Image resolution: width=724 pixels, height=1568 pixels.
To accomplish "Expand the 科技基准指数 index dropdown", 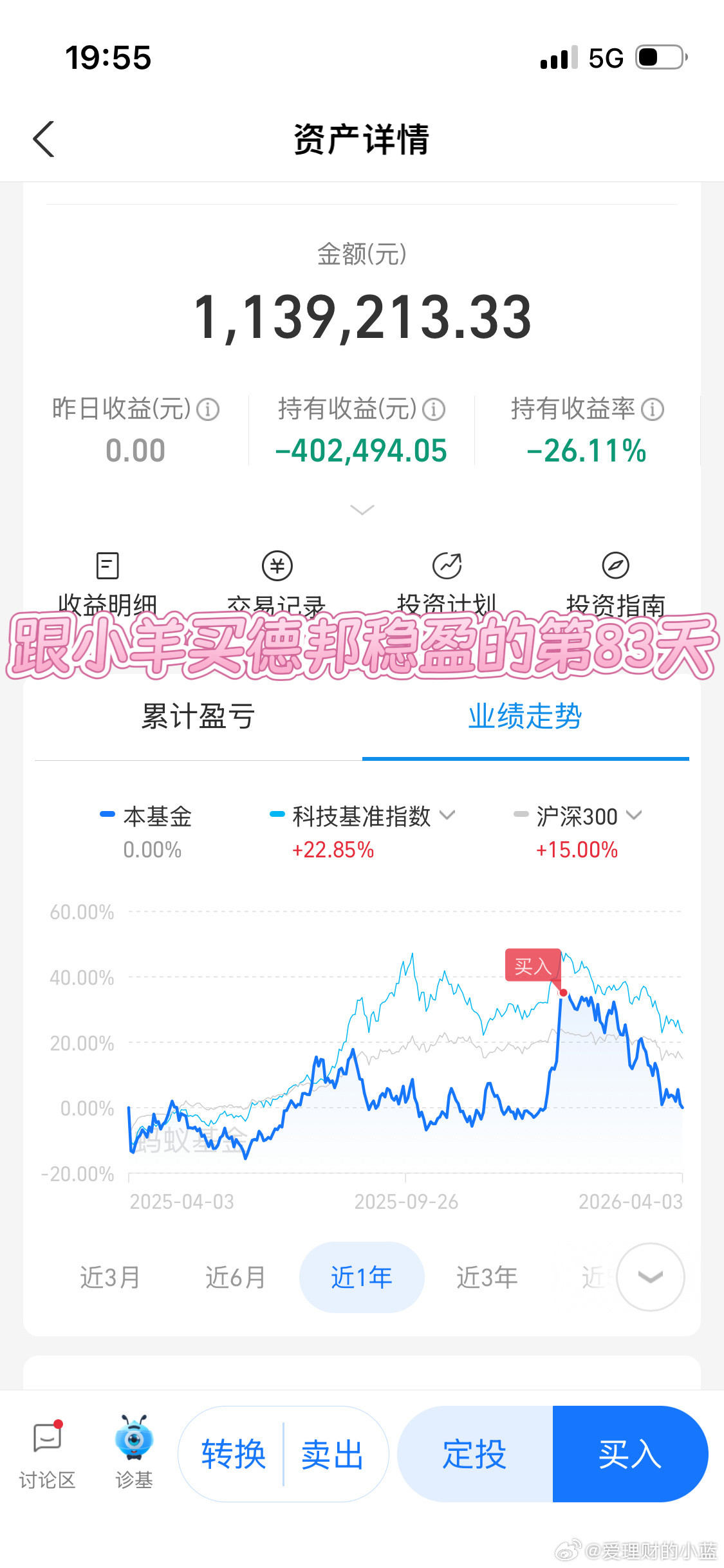I will click(x=449, y=815).
